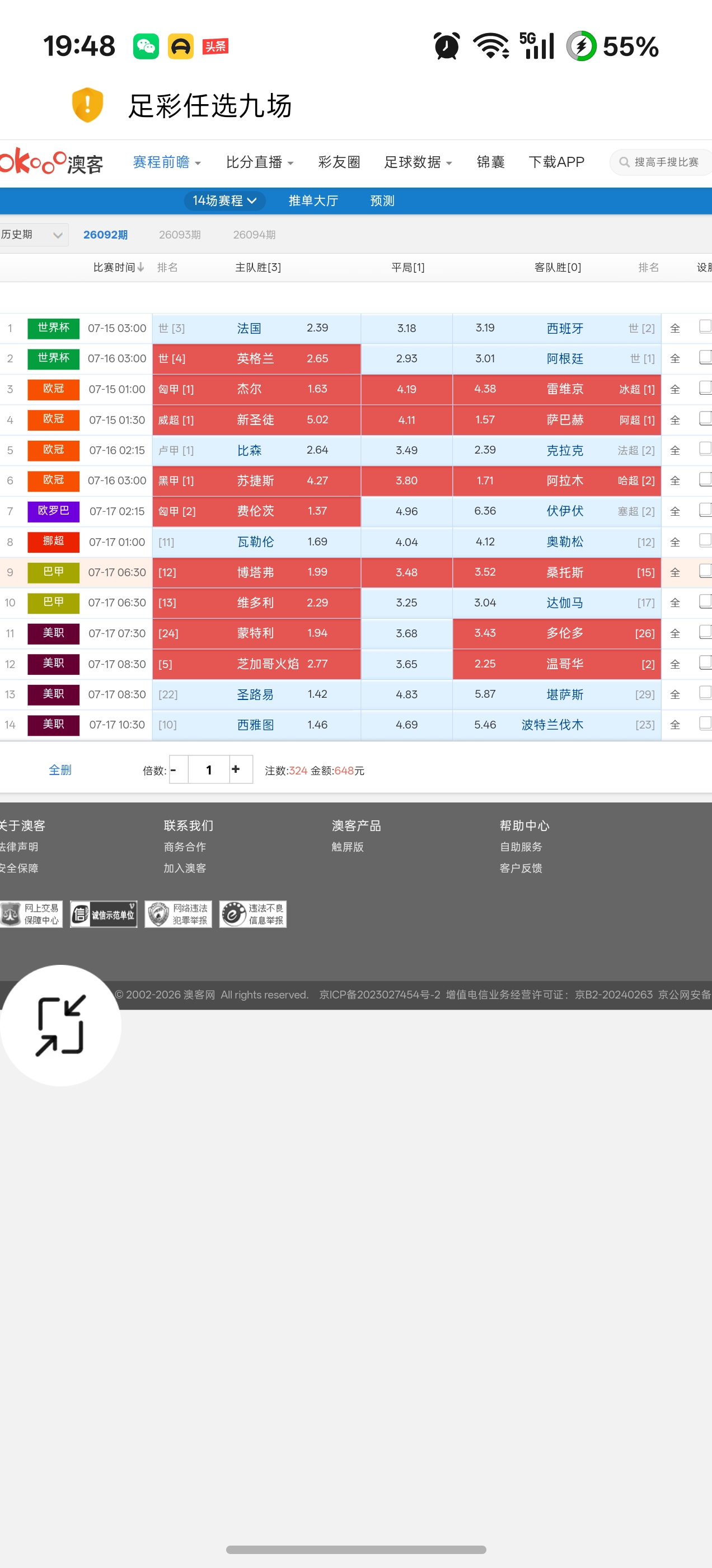
Task: Select issue 26094期
Action: click(254, 235)
